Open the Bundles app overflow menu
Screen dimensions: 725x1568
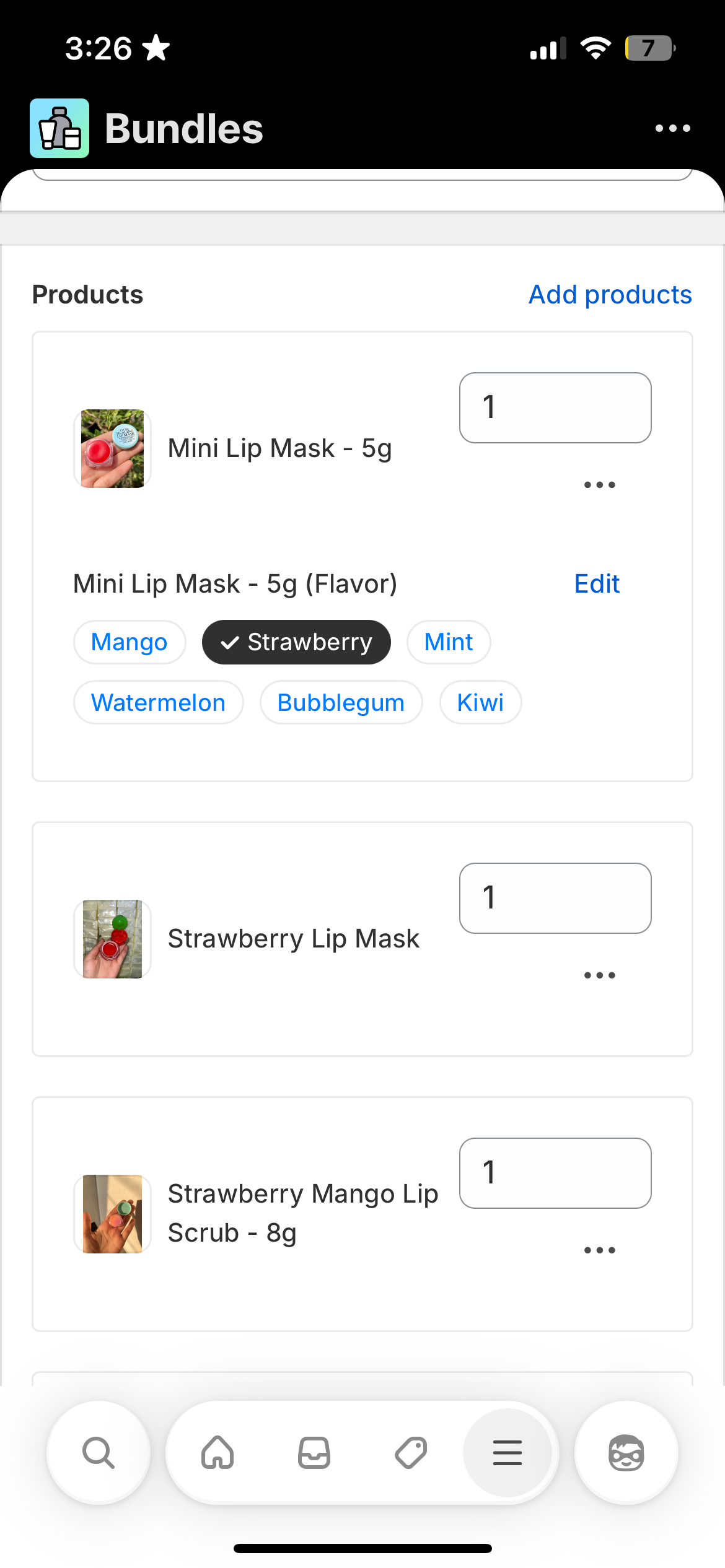point(672,129)
